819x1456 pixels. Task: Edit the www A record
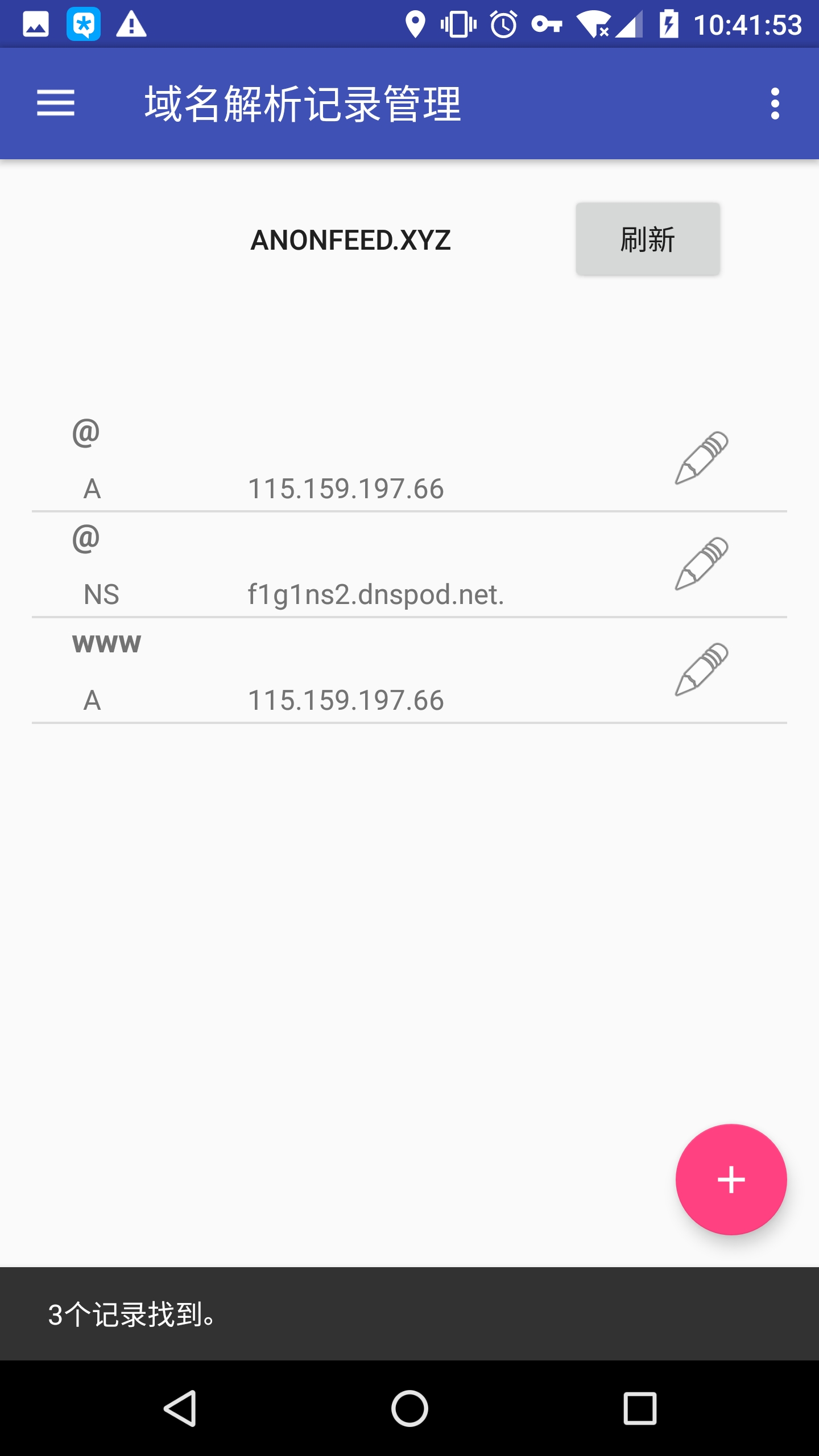pos(701,669)
